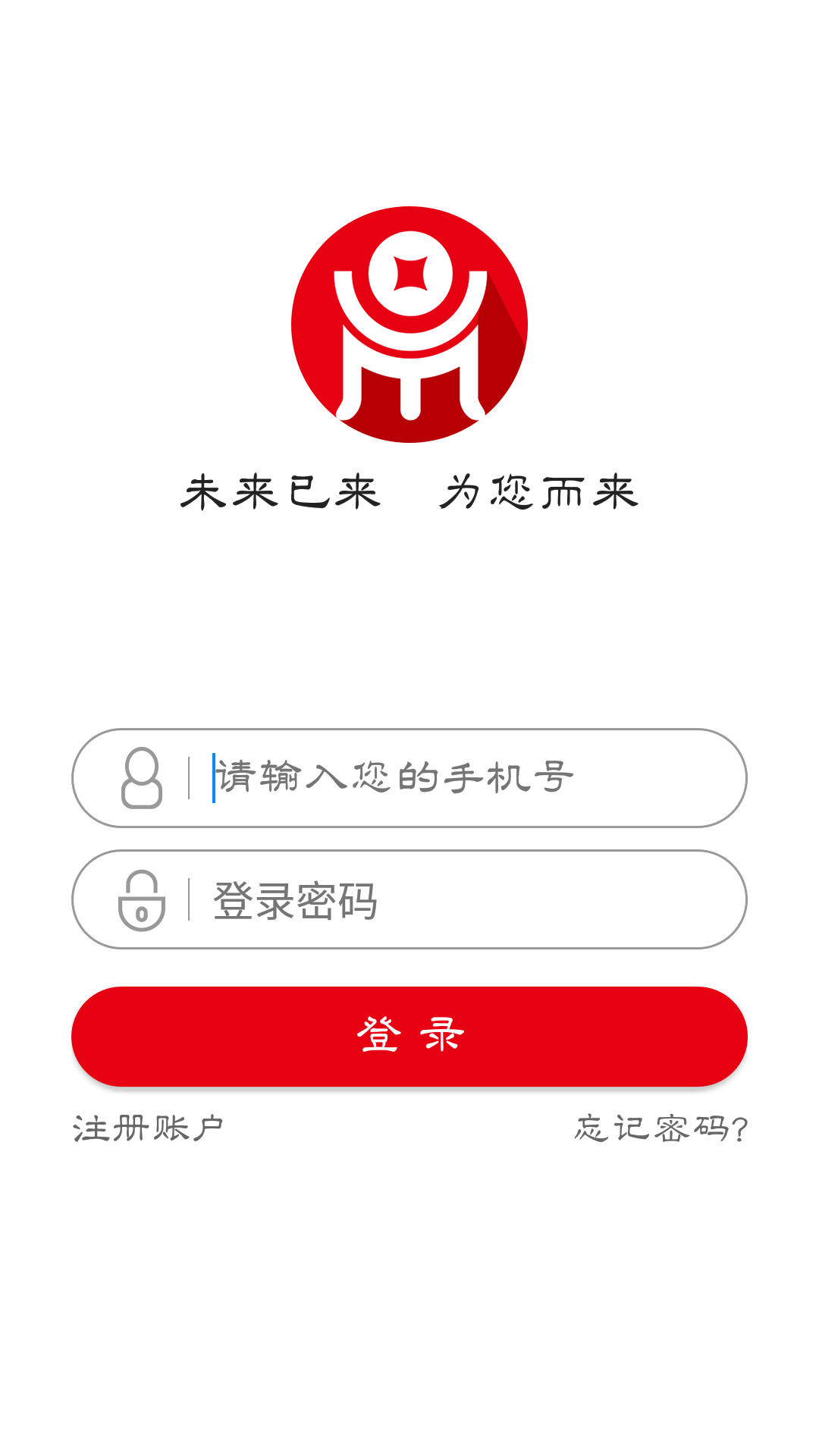
Task: Open the 忘记密码? forgot password link
Action: (x=661, y=1128)
